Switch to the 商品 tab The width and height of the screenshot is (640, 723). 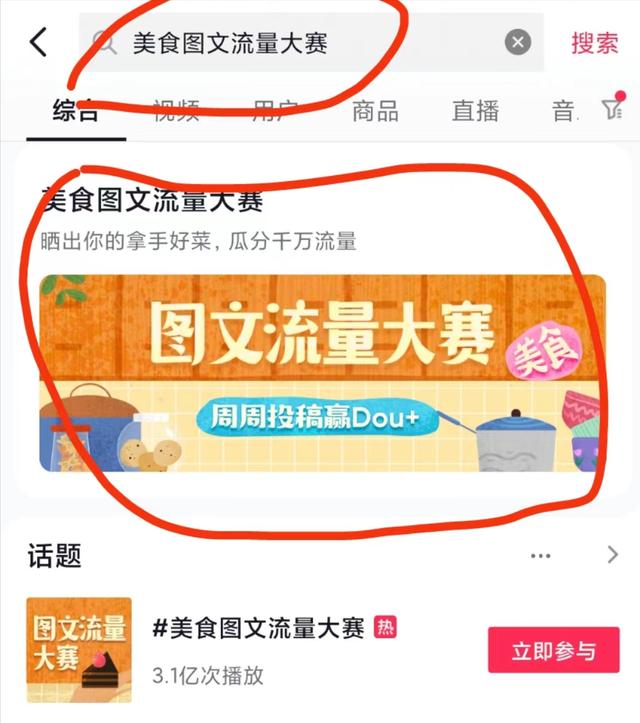(375, 111)
